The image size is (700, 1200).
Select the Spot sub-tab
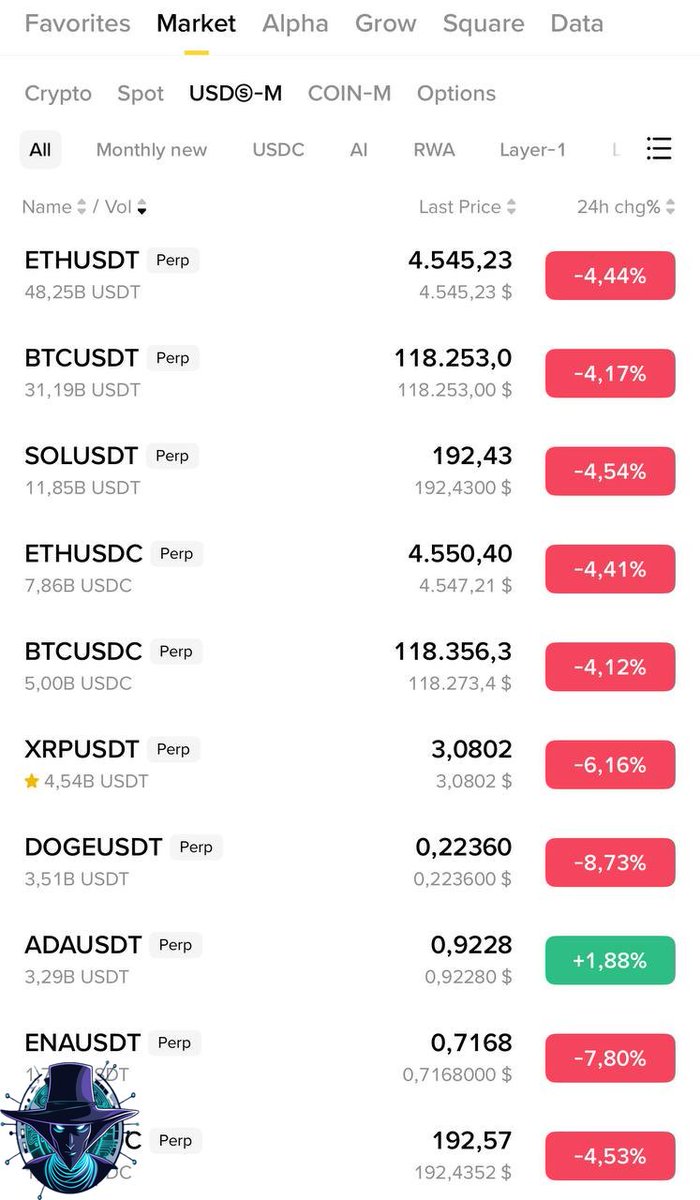point(140,93)
